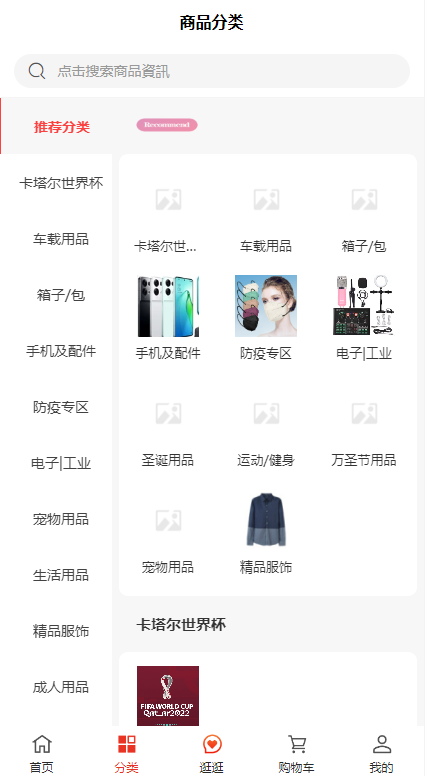Tap the 分类 bottom tab
The image size is (425, 776).
point(127,753)
